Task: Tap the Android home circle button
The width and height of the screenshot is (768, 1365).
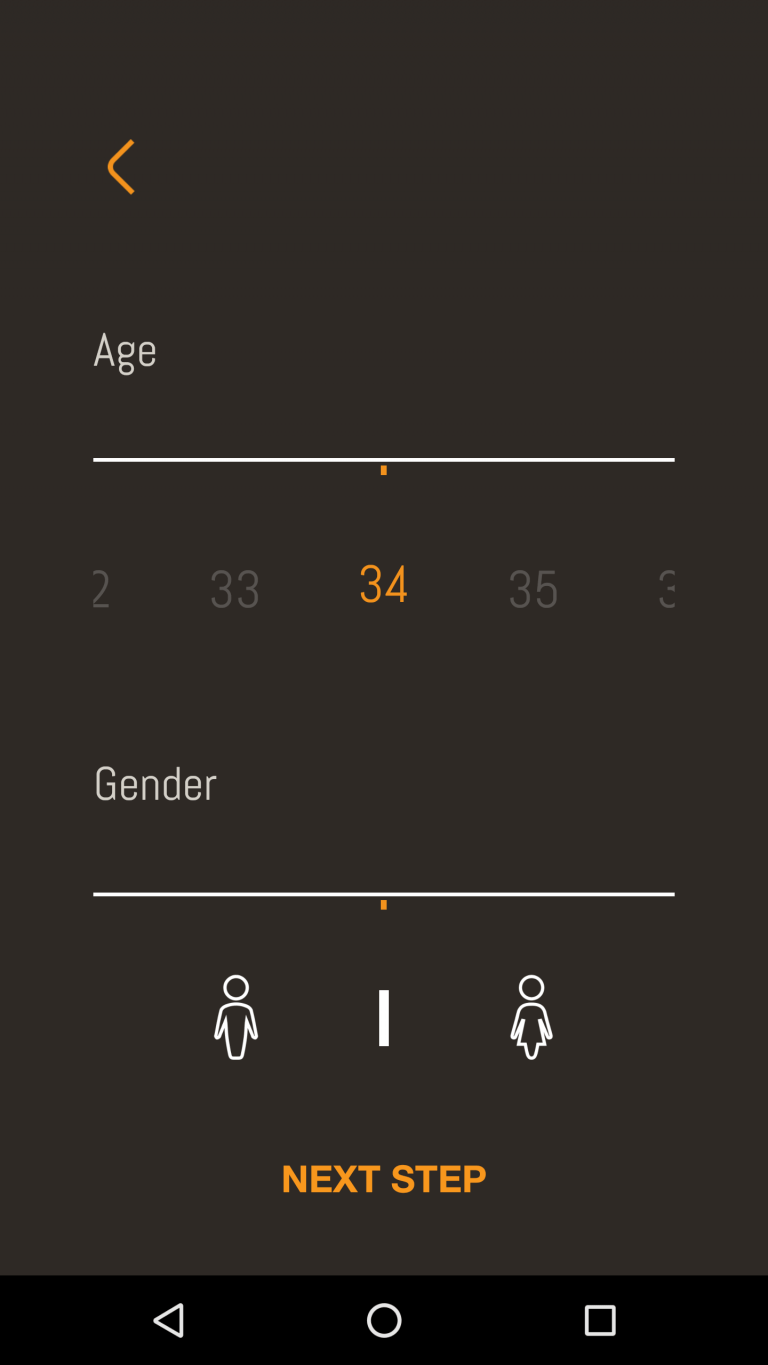Action: [x=383, y=1320]
